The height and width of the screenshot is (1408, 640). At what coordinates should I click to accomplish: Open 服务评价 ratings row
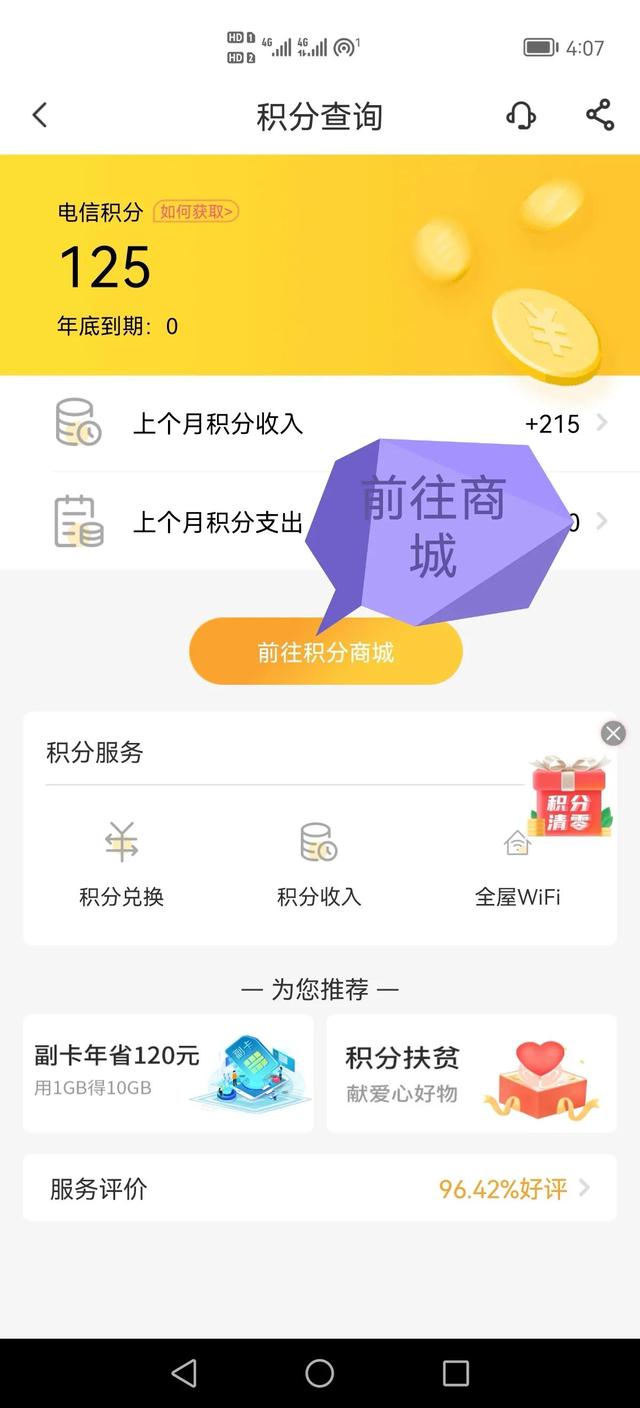[x=320, y=1188]
